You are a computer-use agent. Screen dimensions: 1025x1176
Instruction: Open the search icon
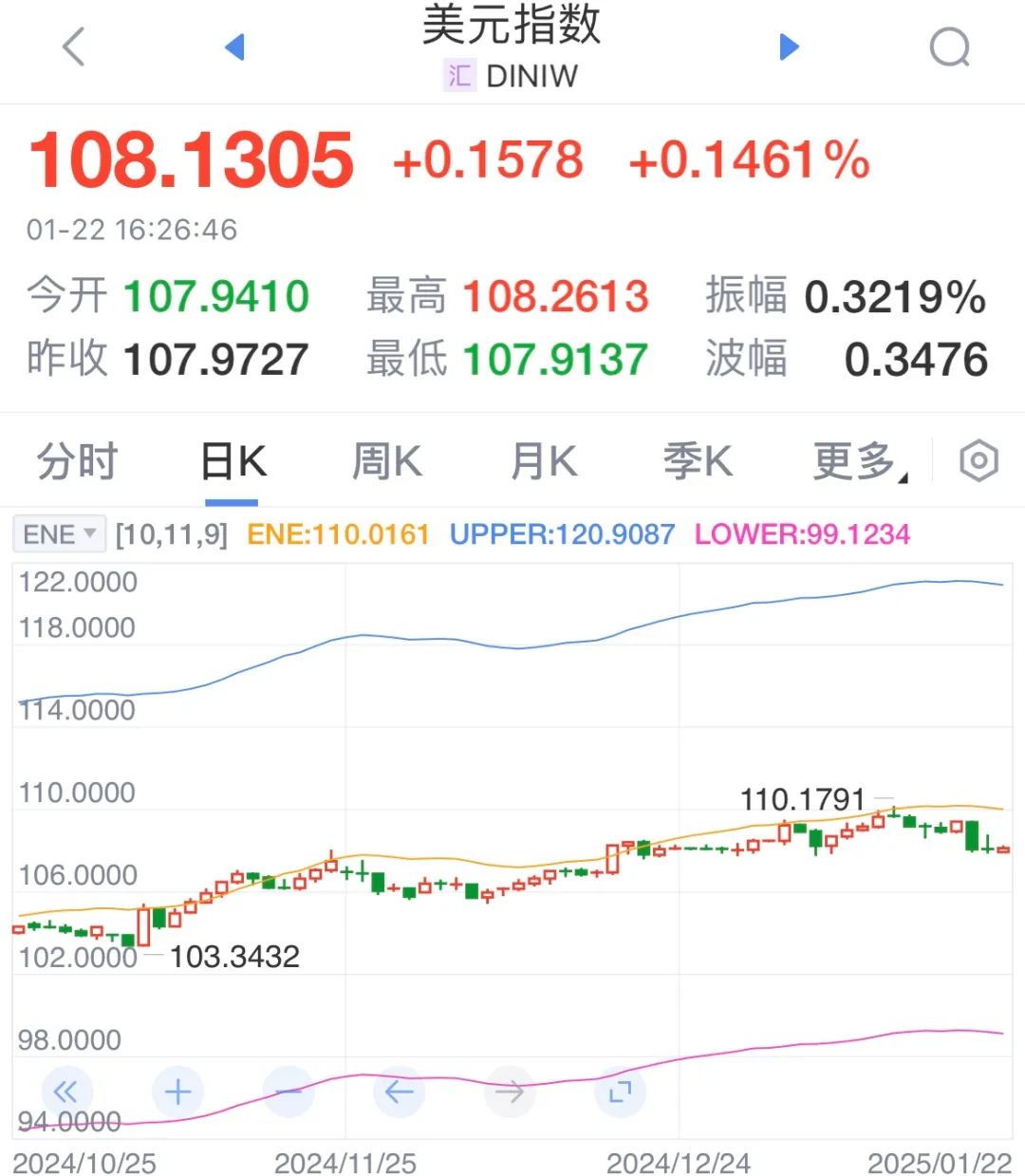pyautogui.click(x=949, y=47)
